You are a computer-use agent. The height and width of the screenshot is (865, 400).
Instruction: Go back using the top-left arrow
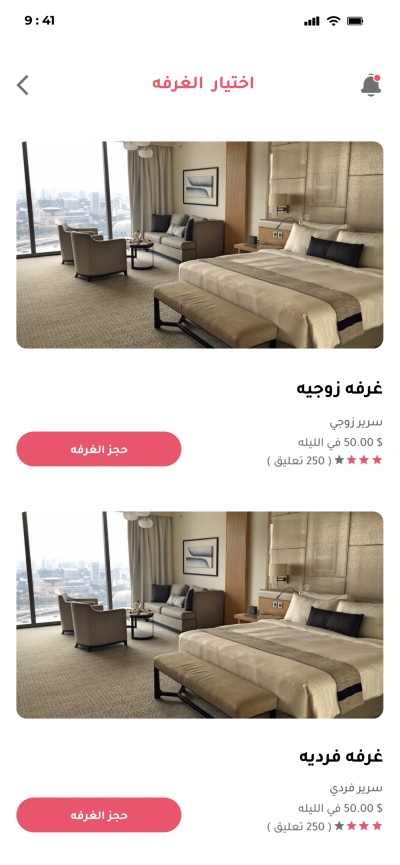23,86
